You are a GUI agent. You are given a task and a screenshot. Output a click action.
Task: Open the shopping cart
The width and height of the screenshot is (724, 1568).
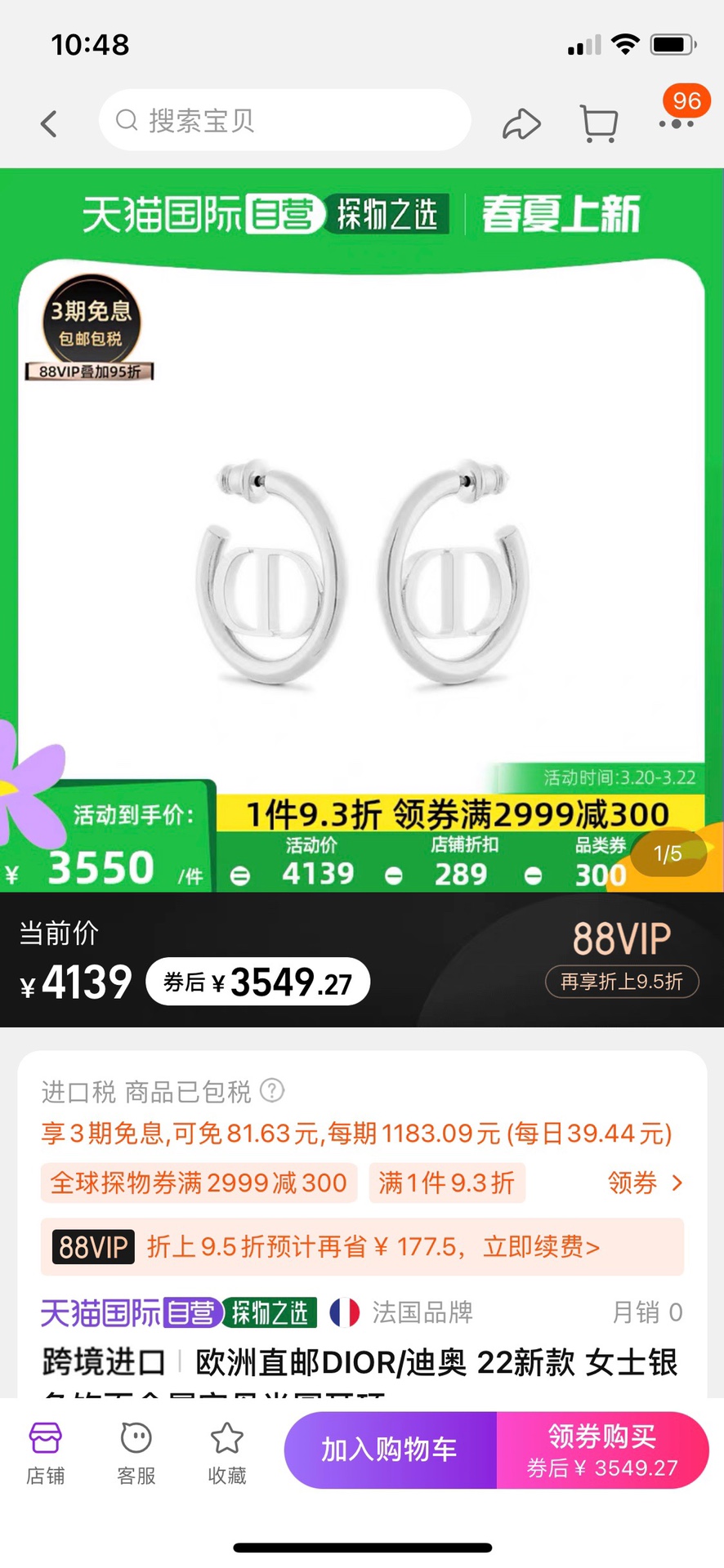599,123
